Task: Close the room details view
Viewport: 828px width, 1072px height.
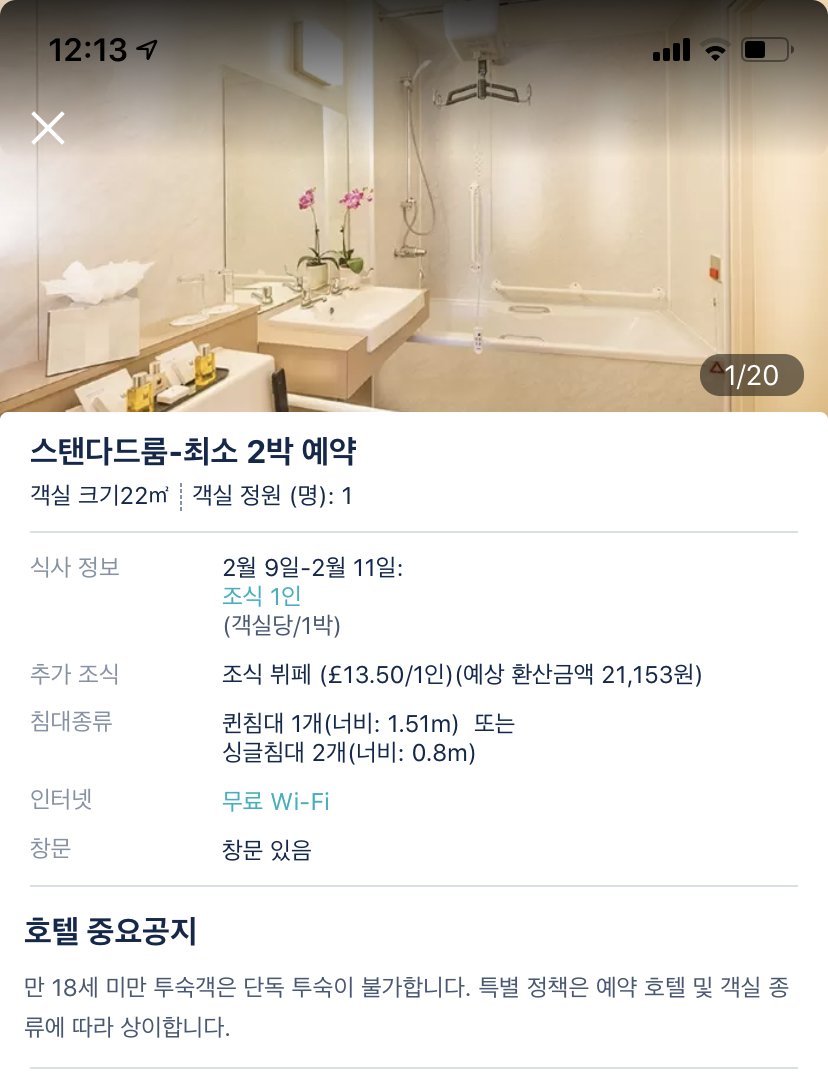Action: 47,128
